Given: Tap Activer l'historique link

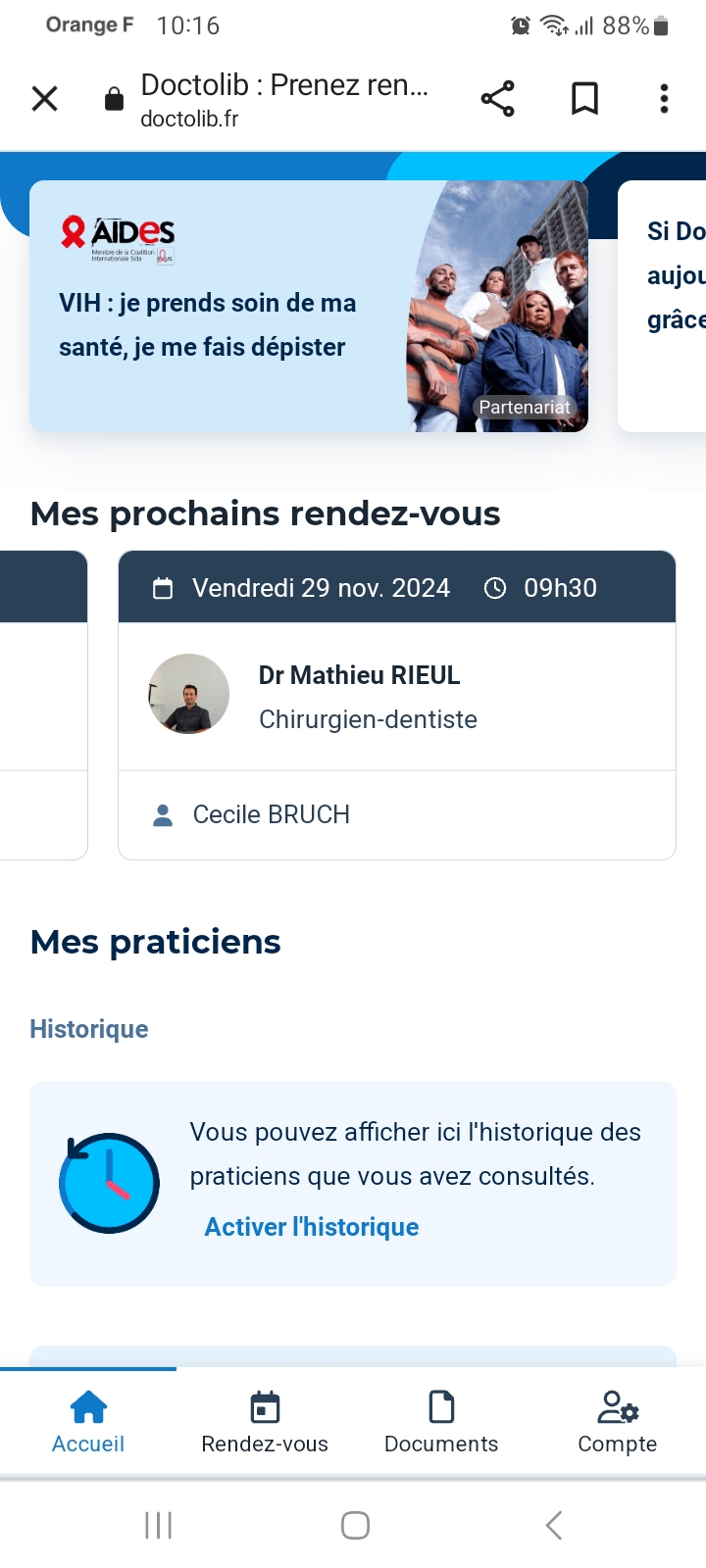Looking at the screenshot, I should click(311, 1227).
